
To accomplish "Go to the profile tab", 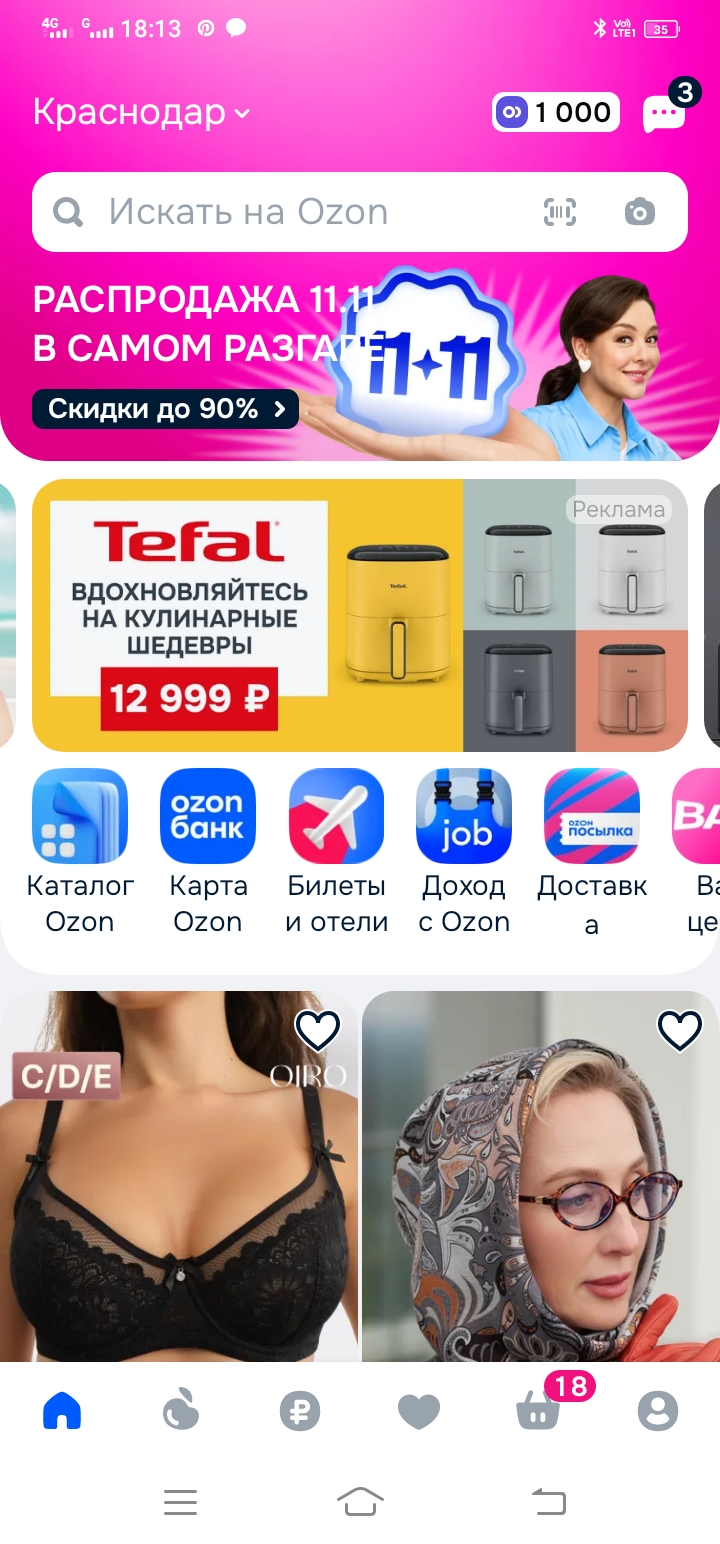I will click(x=657, y=1411).
